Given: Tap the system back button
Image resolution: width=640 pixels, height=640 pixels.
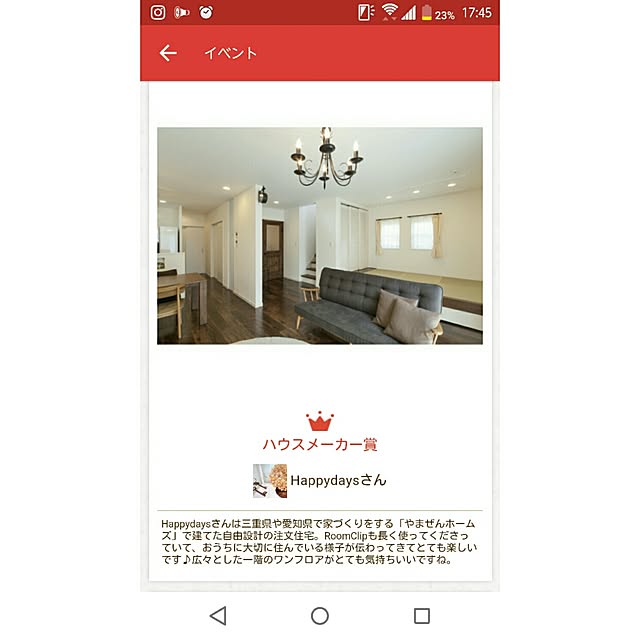Looking at the screenshot, I should (218, 615).
